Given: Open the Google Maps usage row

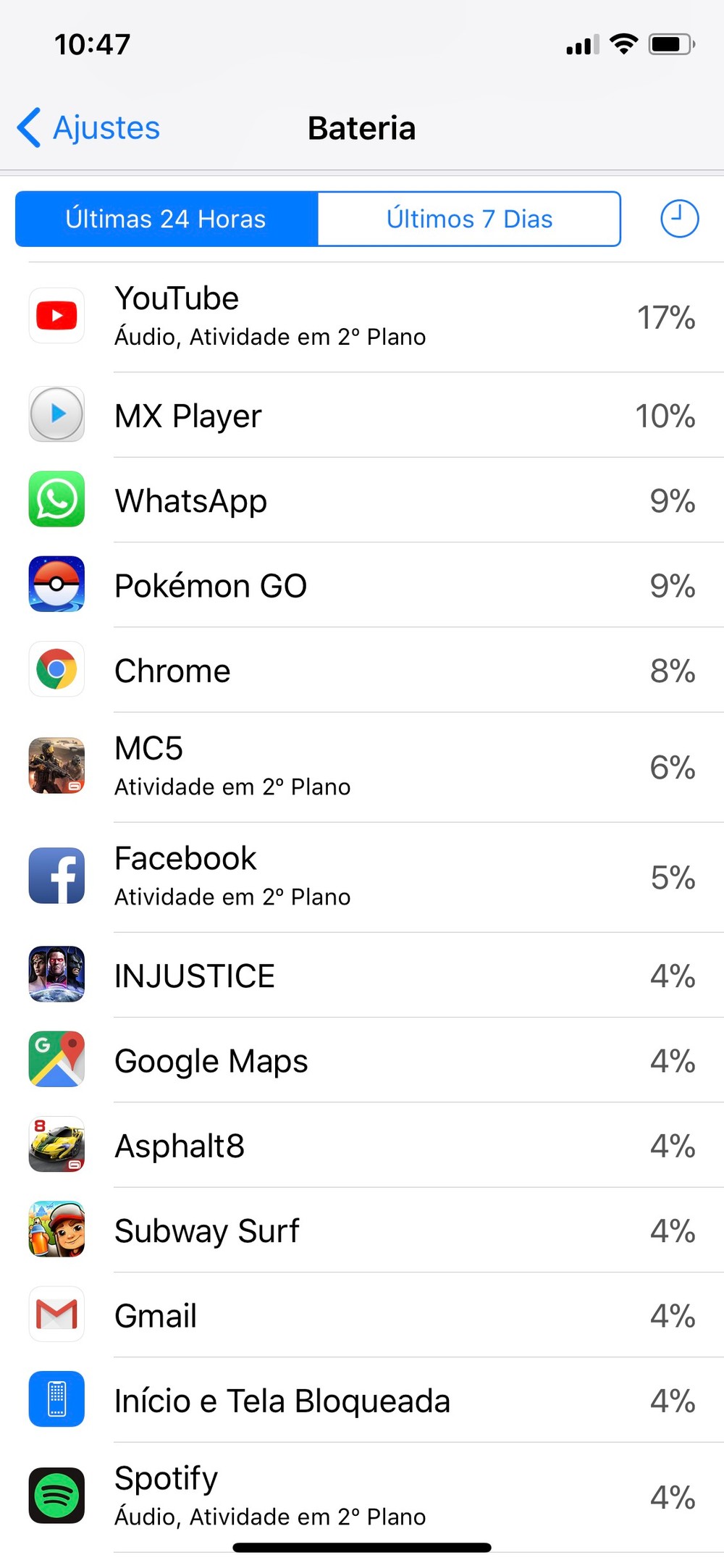Looking at the screenshot, I should (x=362, y=1060).
